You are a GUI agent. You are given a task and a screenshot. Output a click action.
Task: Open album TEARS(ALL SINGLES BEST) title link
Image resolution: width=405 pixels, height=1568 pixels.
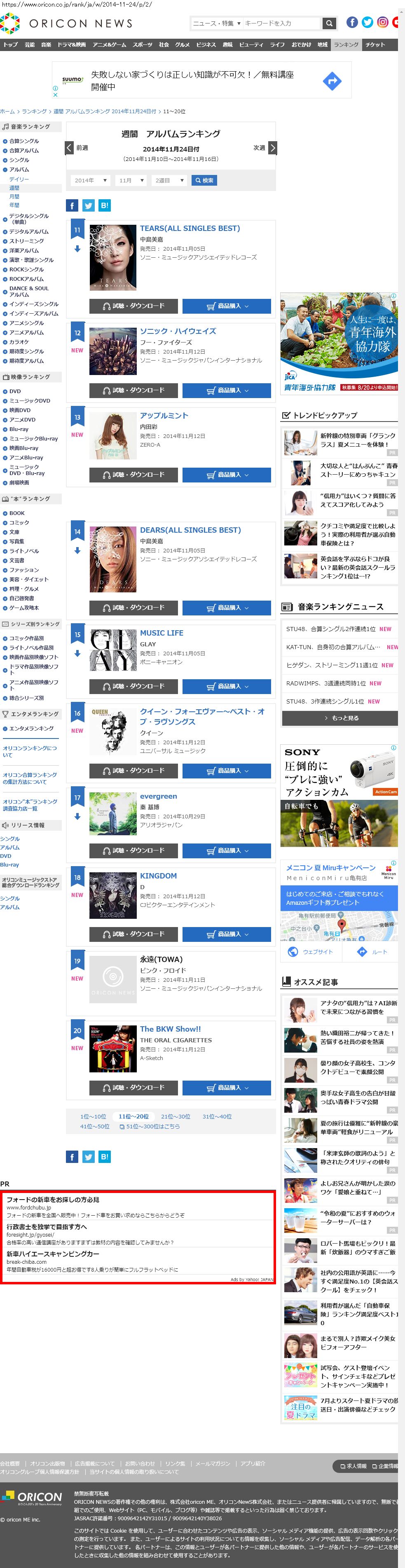[x=190, y=228]
